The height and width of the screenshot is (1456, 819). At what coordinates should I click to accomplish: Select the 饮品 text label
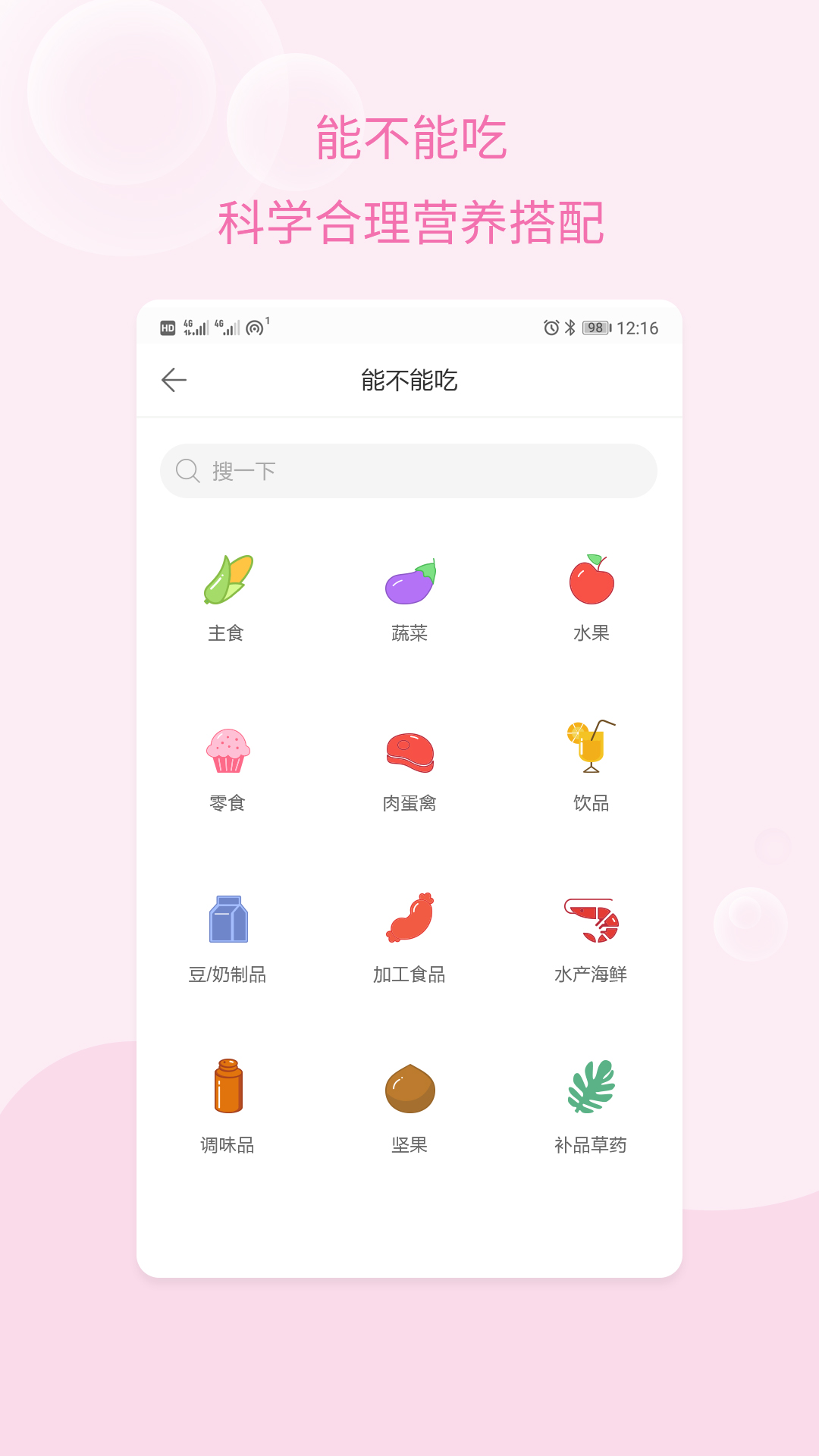pyautogui.click(x=592, y=803)
